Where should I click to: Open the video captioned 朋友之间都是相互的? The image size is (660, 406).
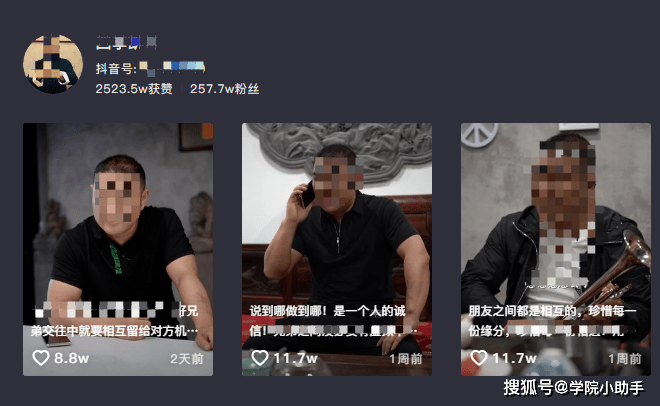555,249
